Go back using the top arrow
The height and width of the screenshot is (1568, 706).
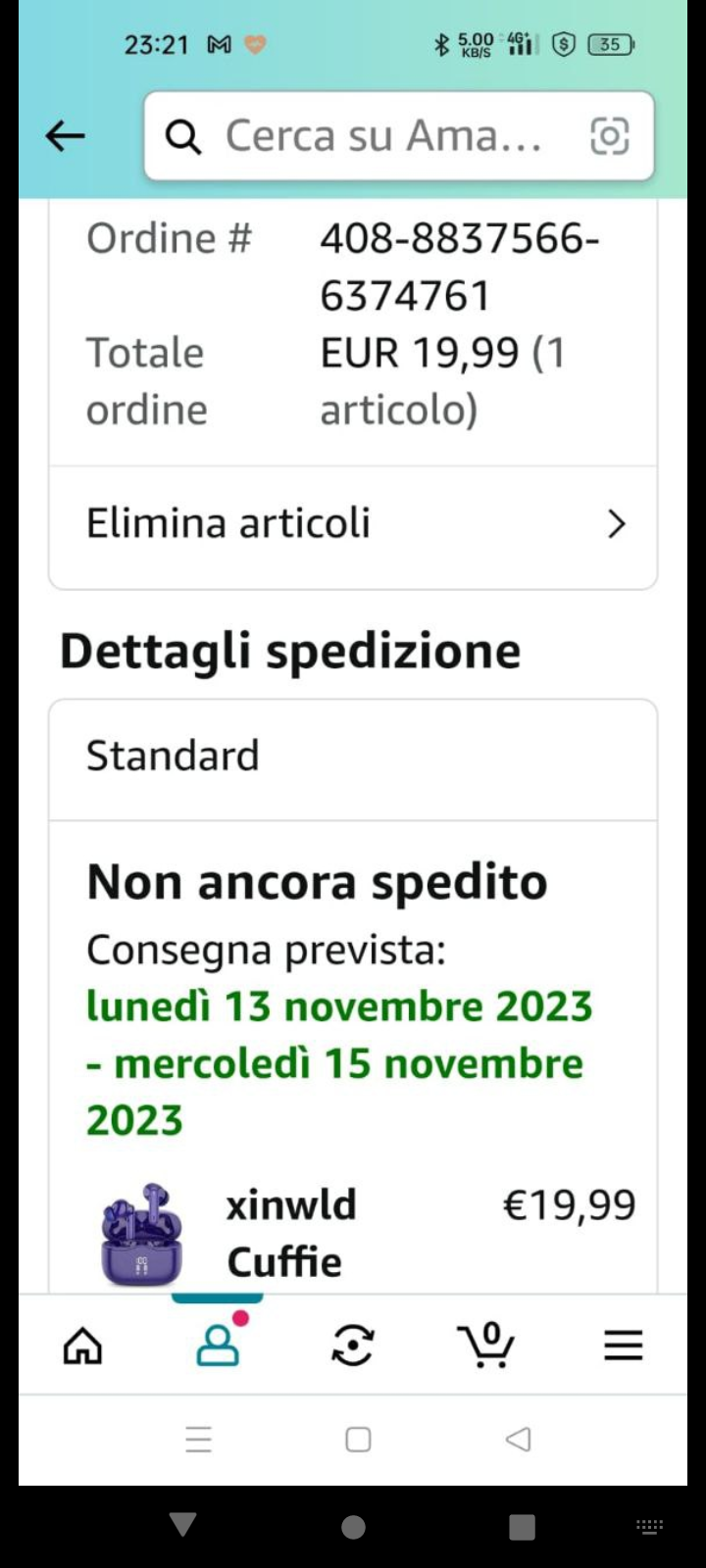point(65,136)
